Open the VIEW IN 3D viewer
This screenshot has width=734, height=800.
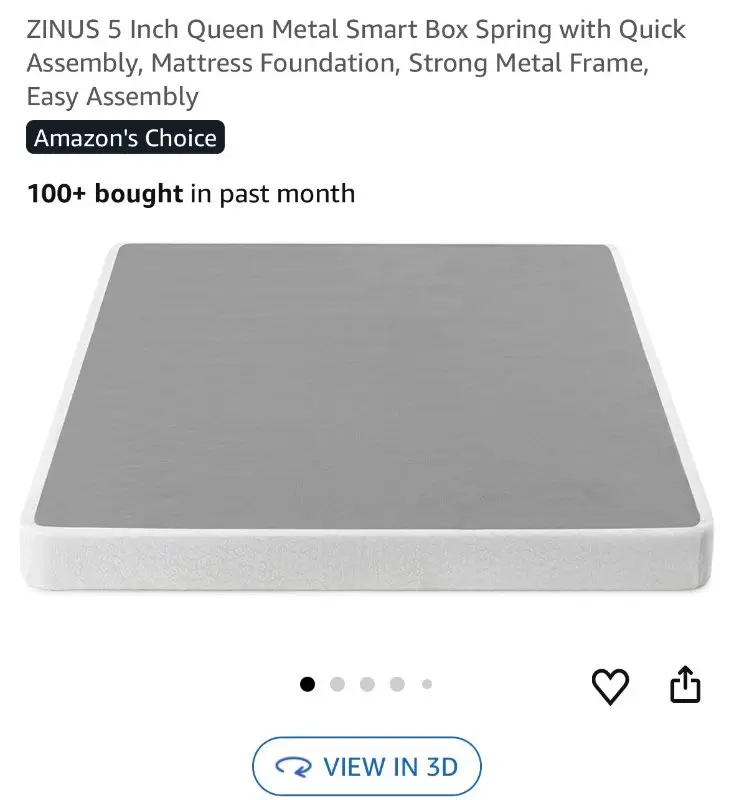click(x=367, y=767)
